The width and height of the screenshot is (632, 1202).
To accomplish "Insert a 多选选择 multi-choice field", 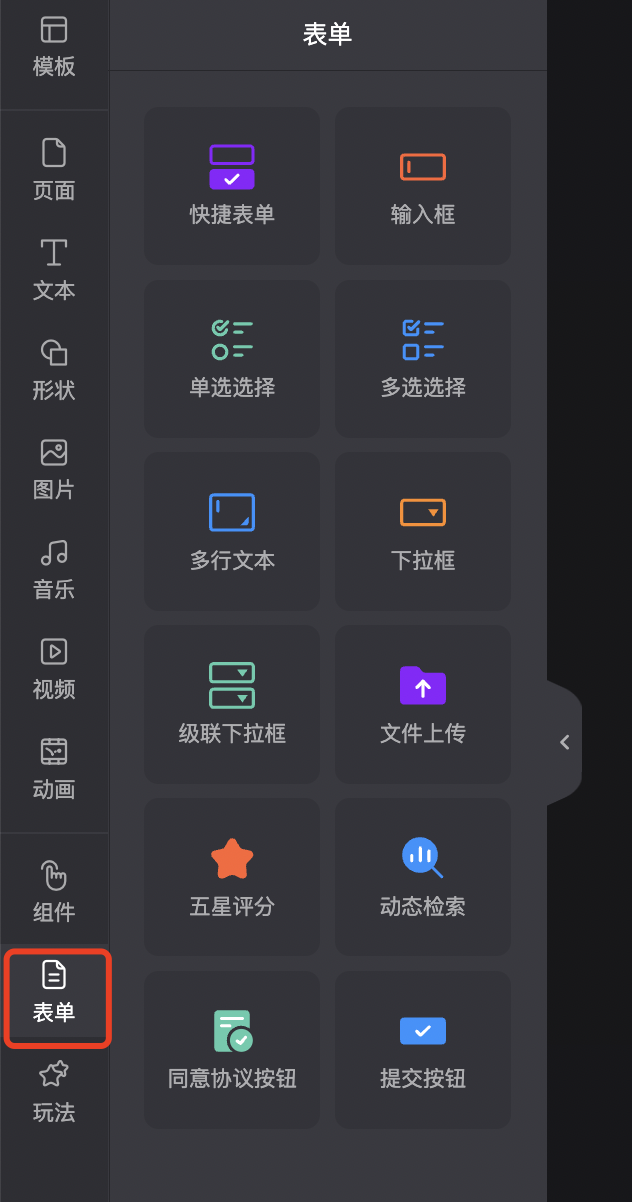I will [423, 359].
